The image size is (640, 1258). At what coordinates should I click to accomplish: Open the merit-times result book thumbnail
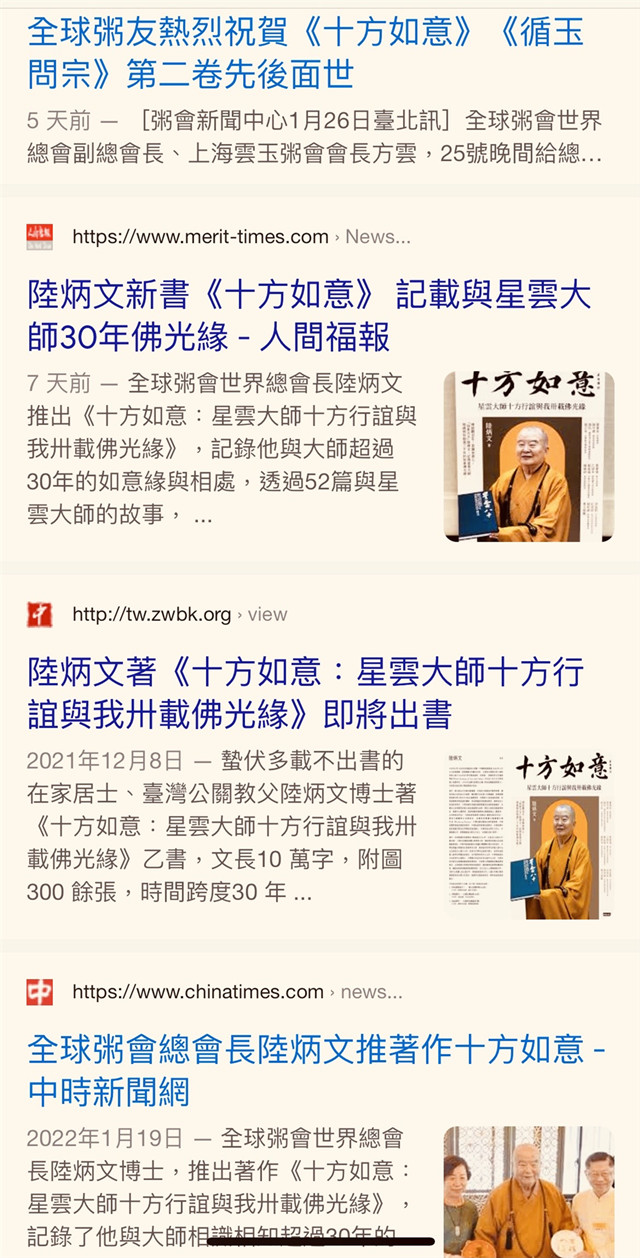click(528, 456)
